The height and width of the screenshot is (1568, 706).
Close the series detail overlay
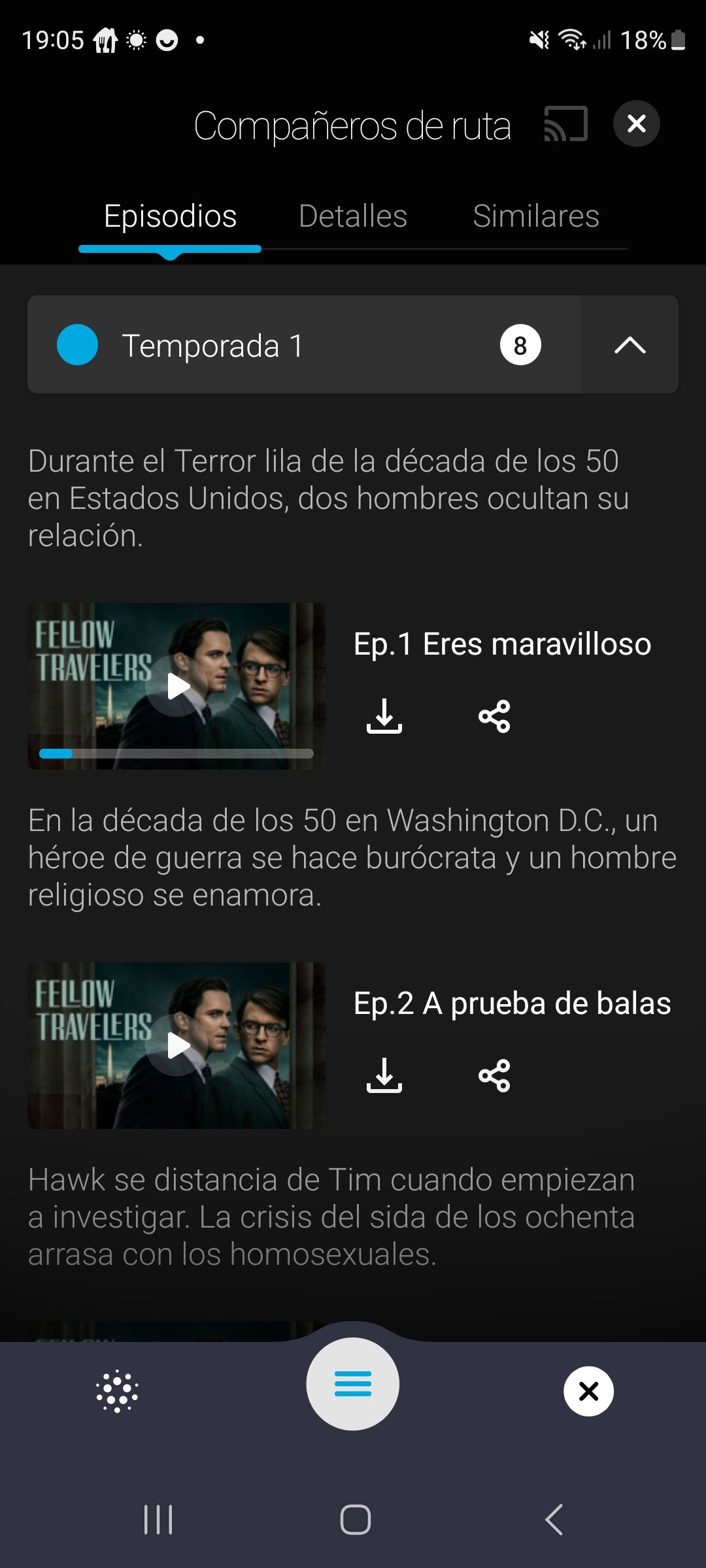636,123
